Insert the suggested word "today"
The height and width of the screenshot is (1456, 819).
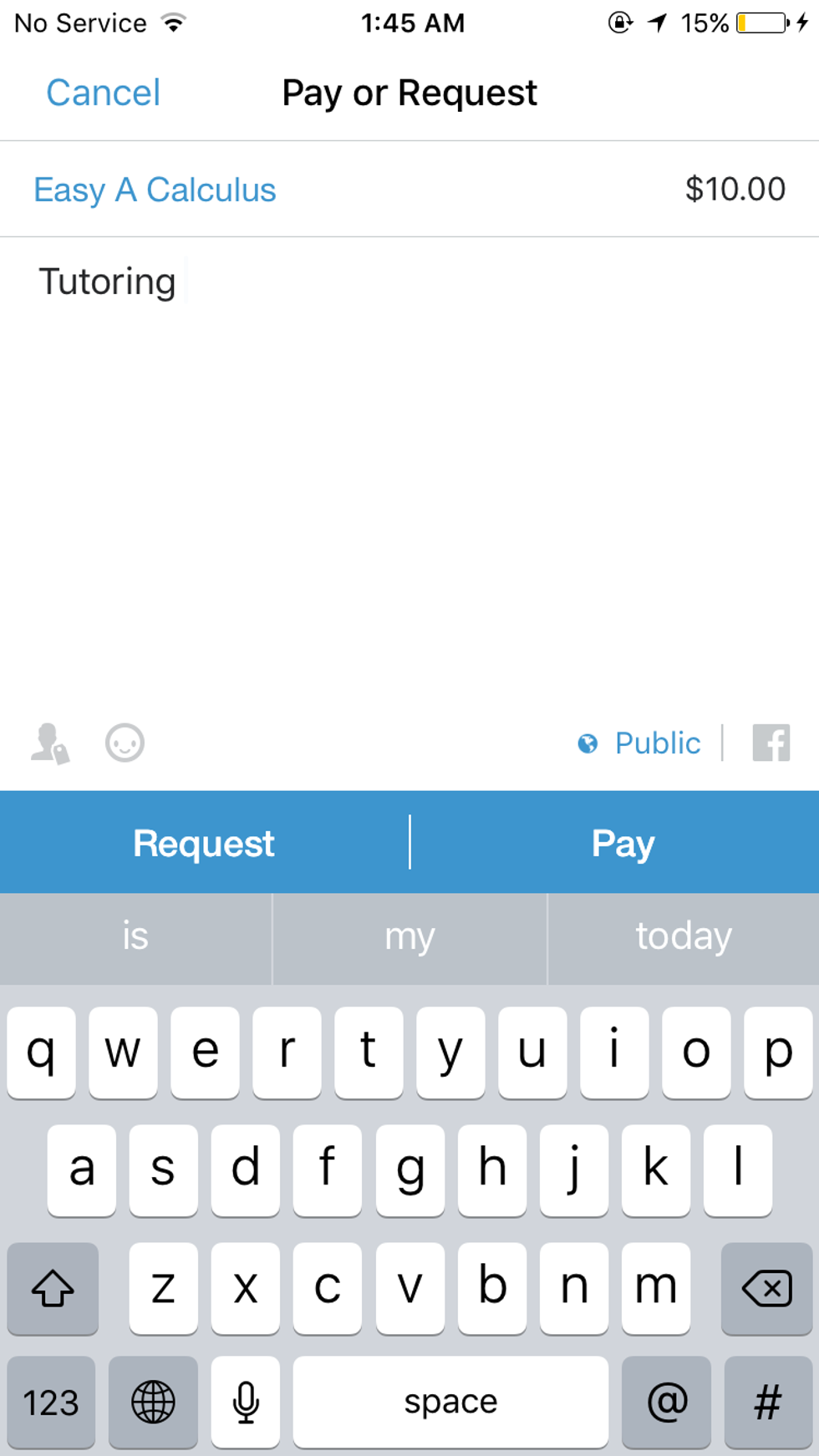pyautogui.click(x=683, y=936)
